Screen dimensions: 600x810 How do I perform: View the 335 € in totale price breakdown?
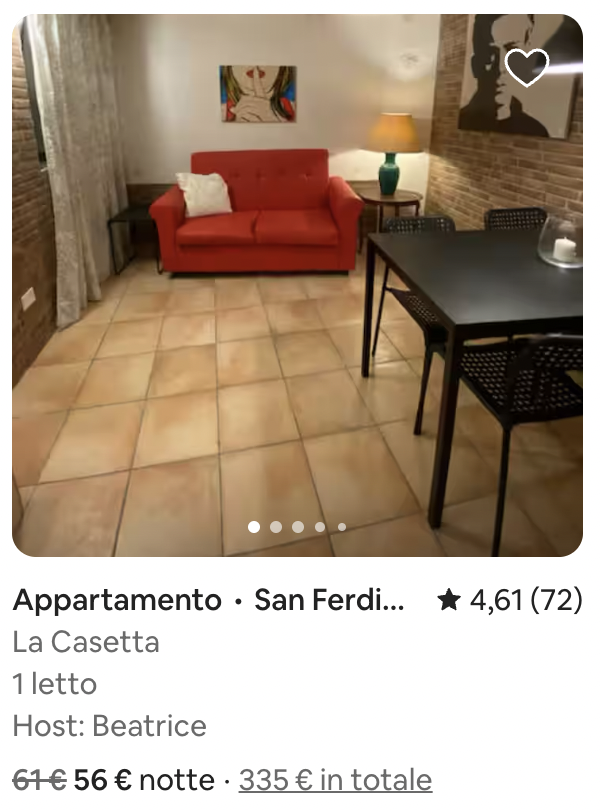pyautogui.click(x=335, y=780)
